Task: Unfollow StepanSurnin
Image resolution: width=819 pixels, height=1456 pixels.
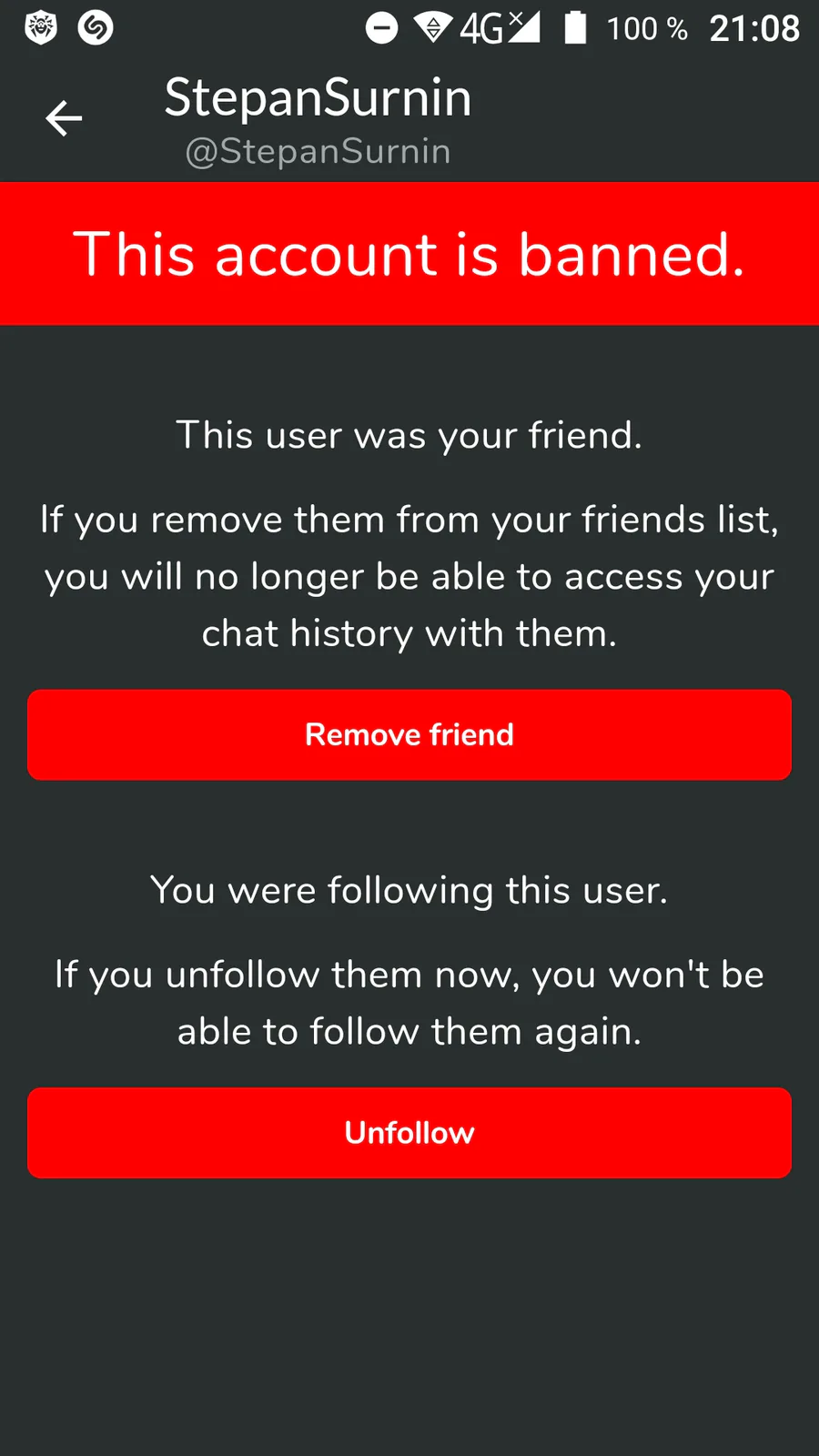Action: tap(409, 1133)
